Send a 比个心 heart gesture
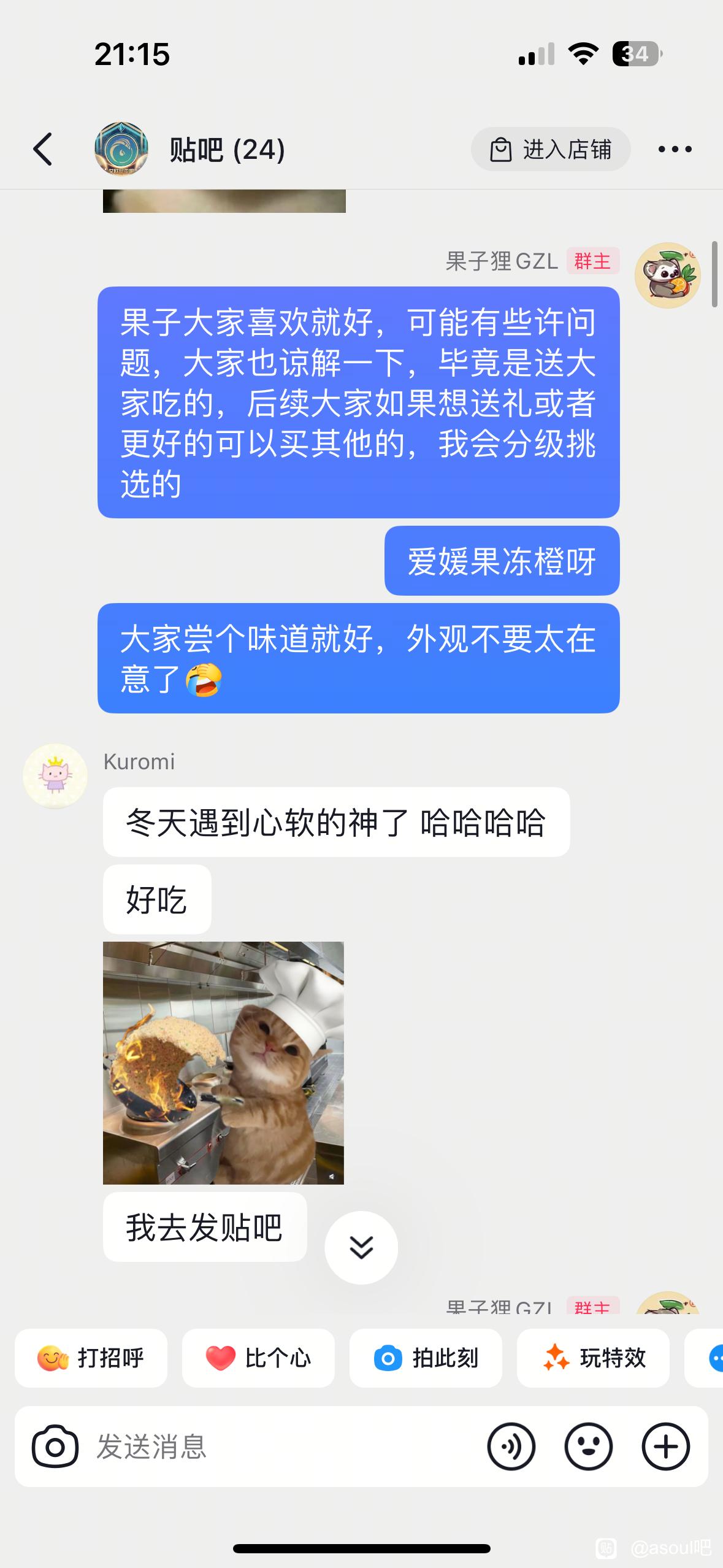Viewport: 723px width, 1568px height. coord(258,1358)
